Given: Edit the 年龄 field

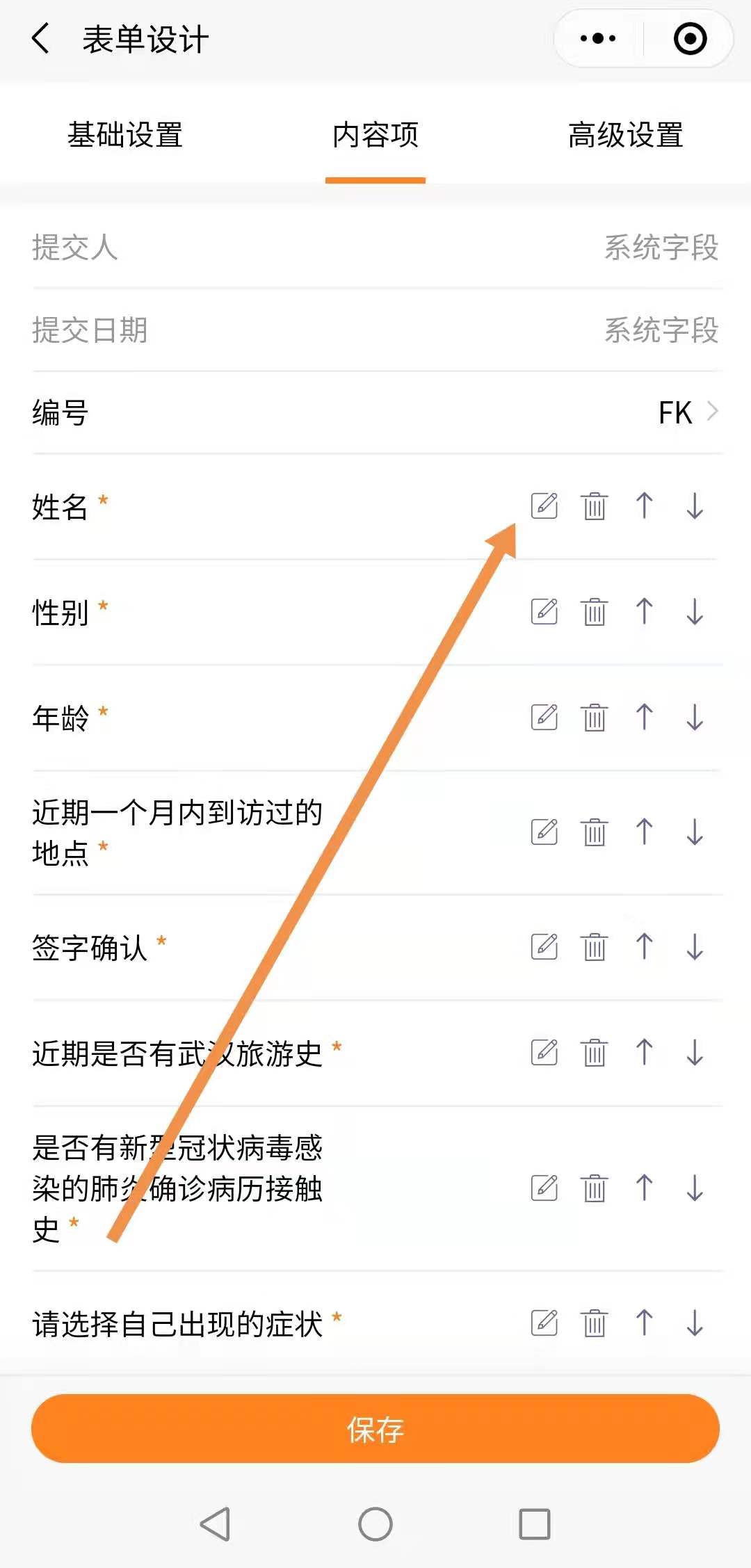Looking at the screenshot, I should click(544, 717).
